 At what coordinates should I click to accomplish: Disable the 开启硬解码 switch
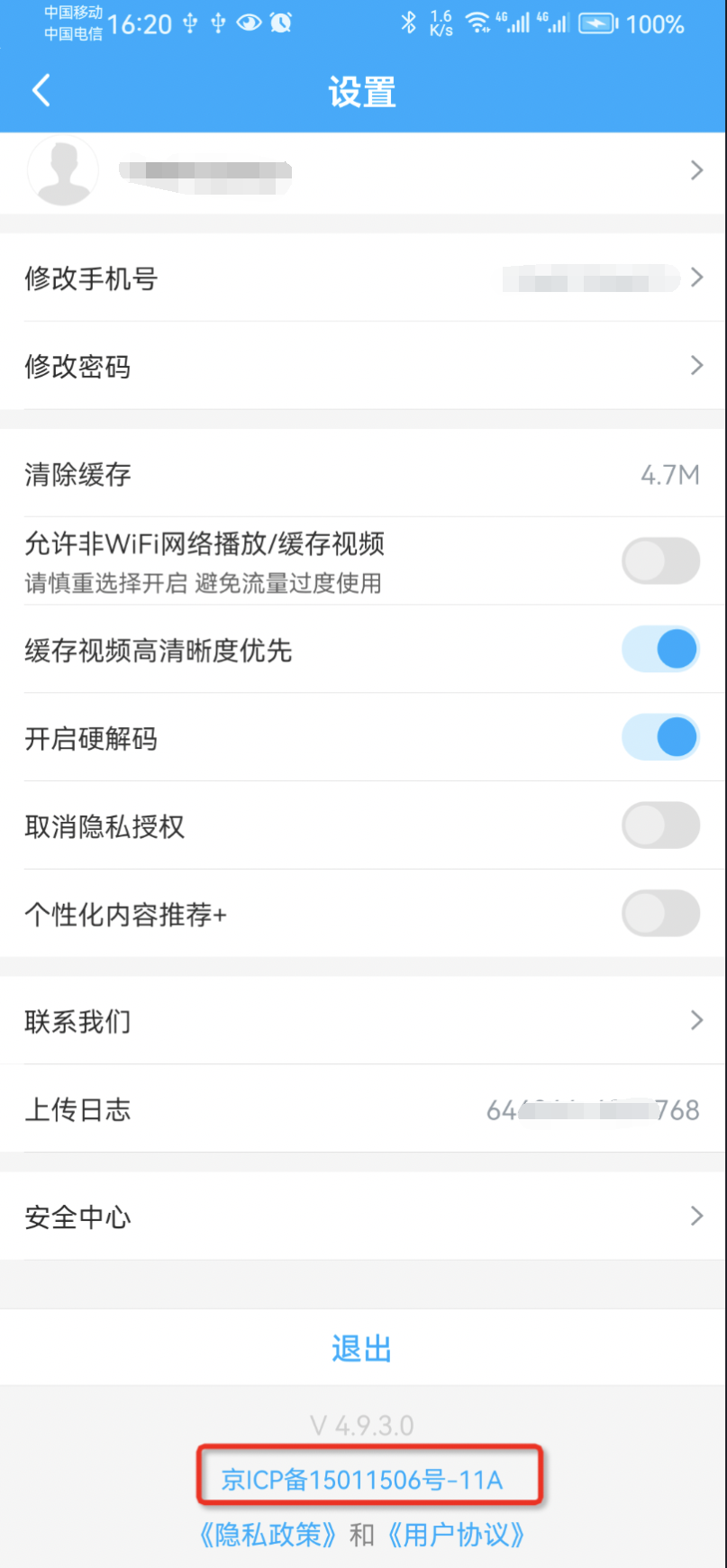click(x=660, y=738)
